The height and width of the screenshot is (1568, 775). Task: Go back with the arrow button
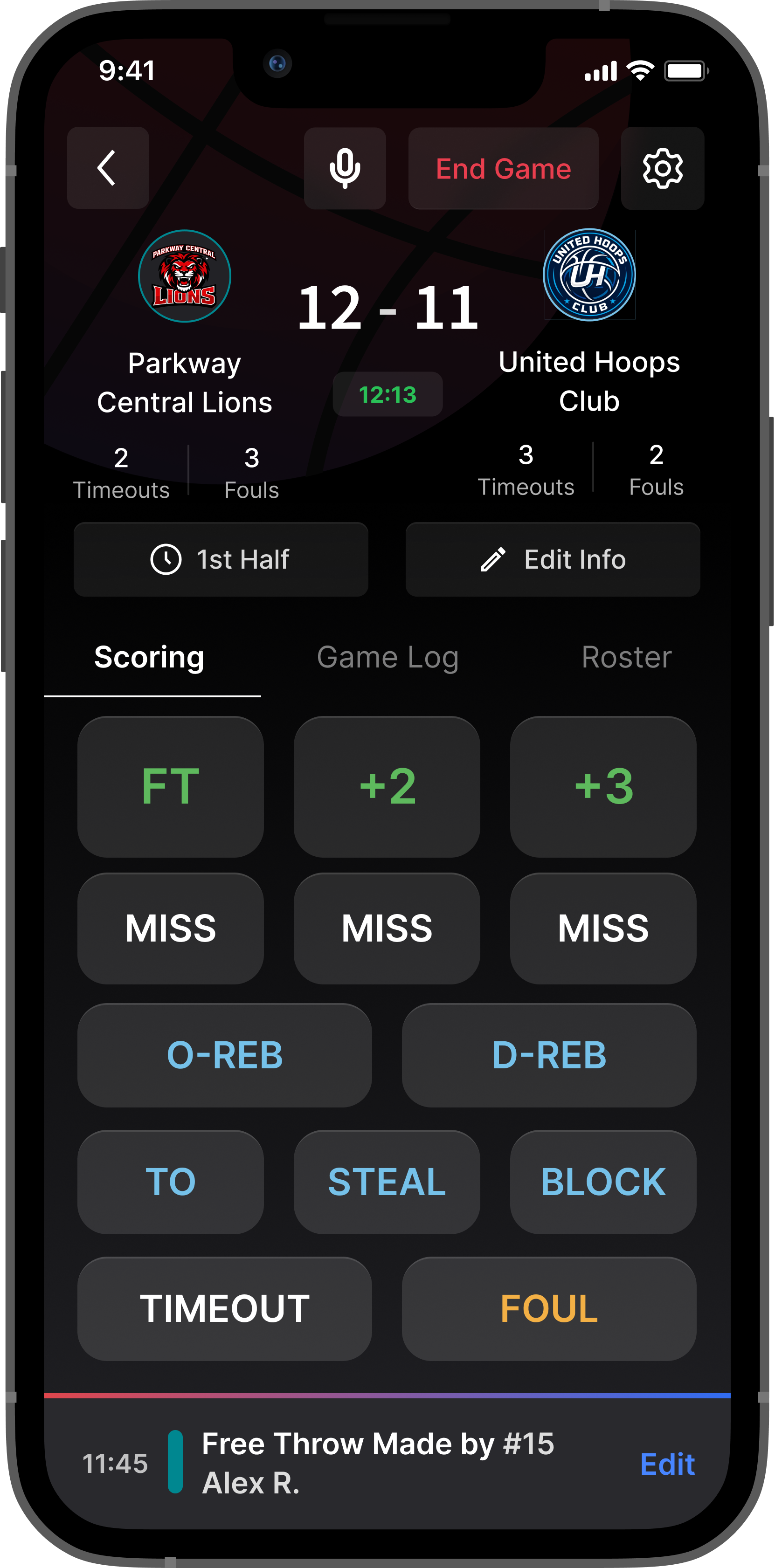(108, 168)
